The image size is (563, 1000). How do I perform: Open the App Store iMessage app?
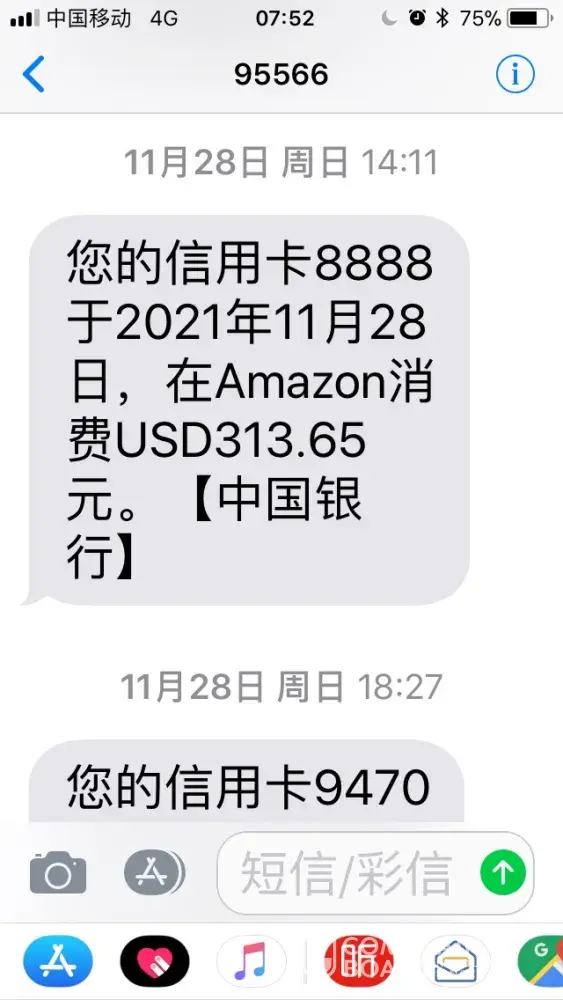[x=58, y=962]
